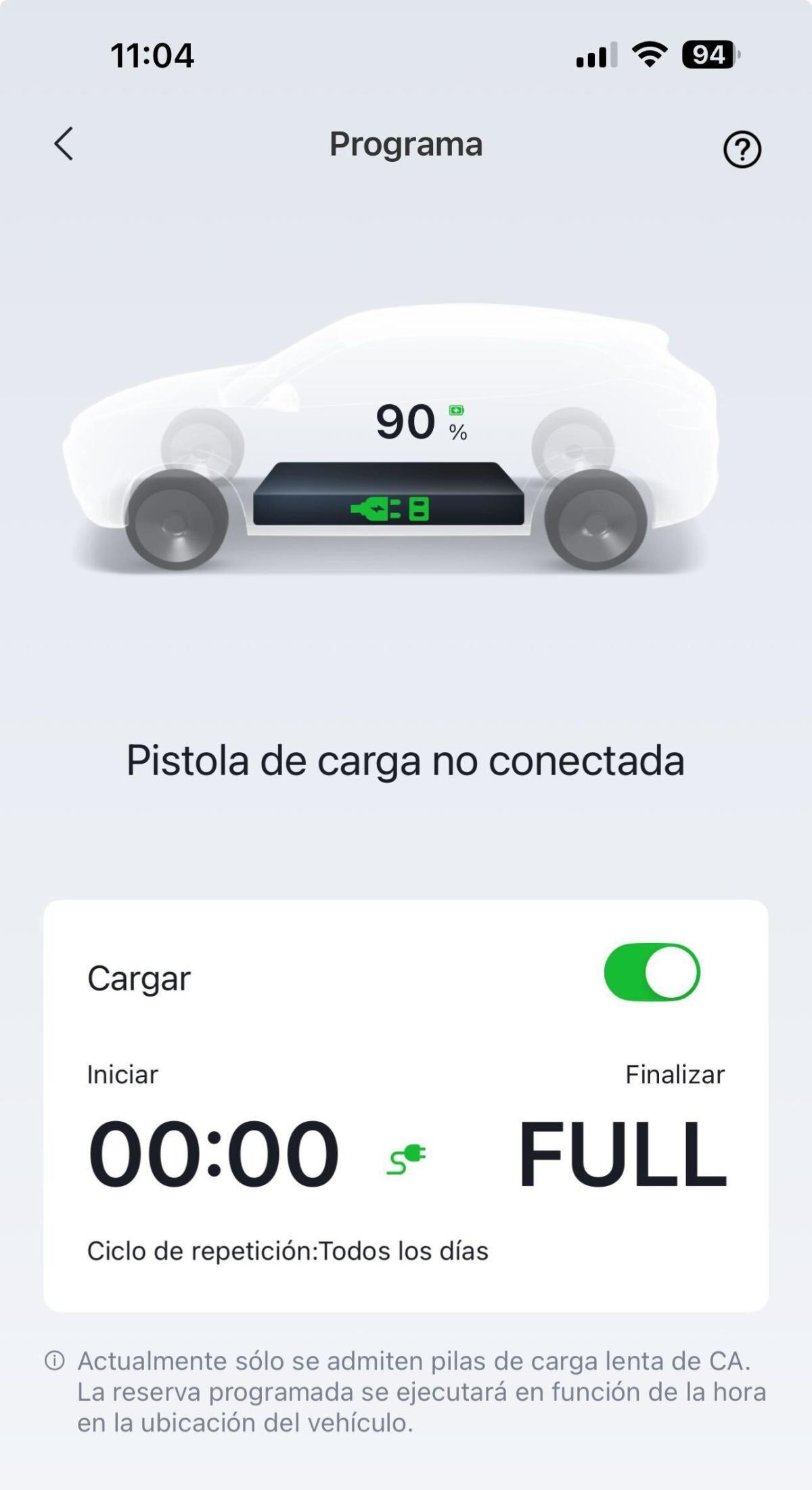This screenshot has height=1490, width=812.
Task: Tap the Pistola de carga no conectada message
Action: click(405, 762)
